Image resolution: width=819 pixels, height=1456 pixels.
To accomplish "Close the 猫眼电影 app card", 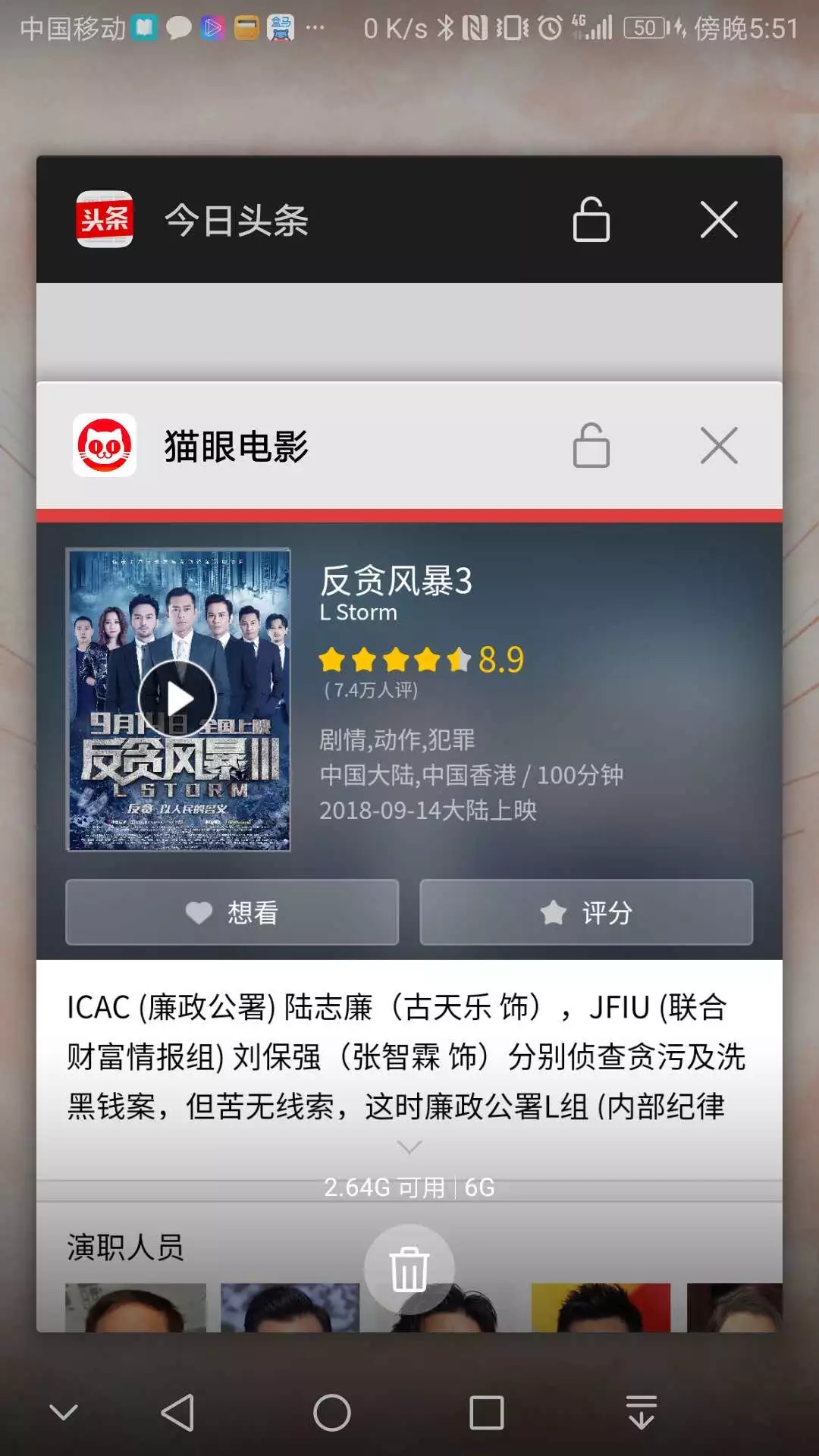I will coord(718,445).
